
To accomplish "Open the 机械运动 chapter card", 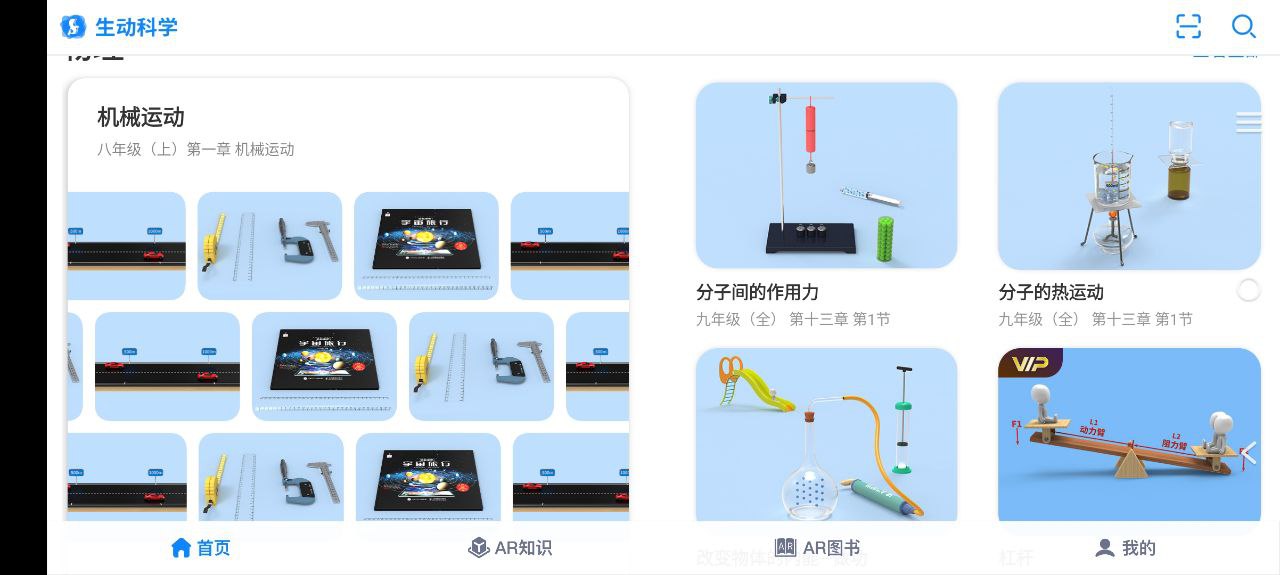I will click(348, 300).
